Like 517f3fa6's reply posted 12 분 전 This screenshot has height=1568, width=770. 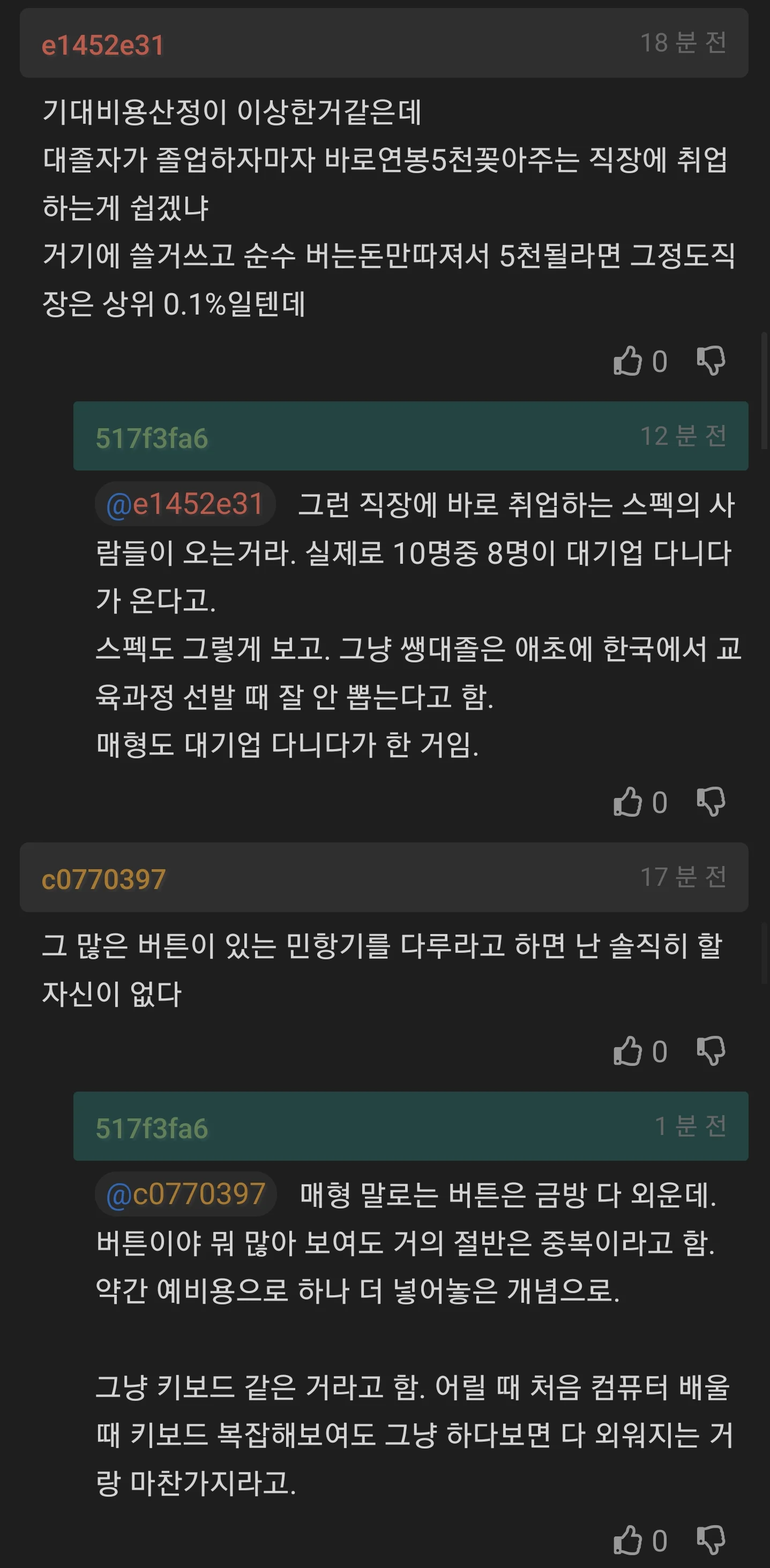point(627,802)
